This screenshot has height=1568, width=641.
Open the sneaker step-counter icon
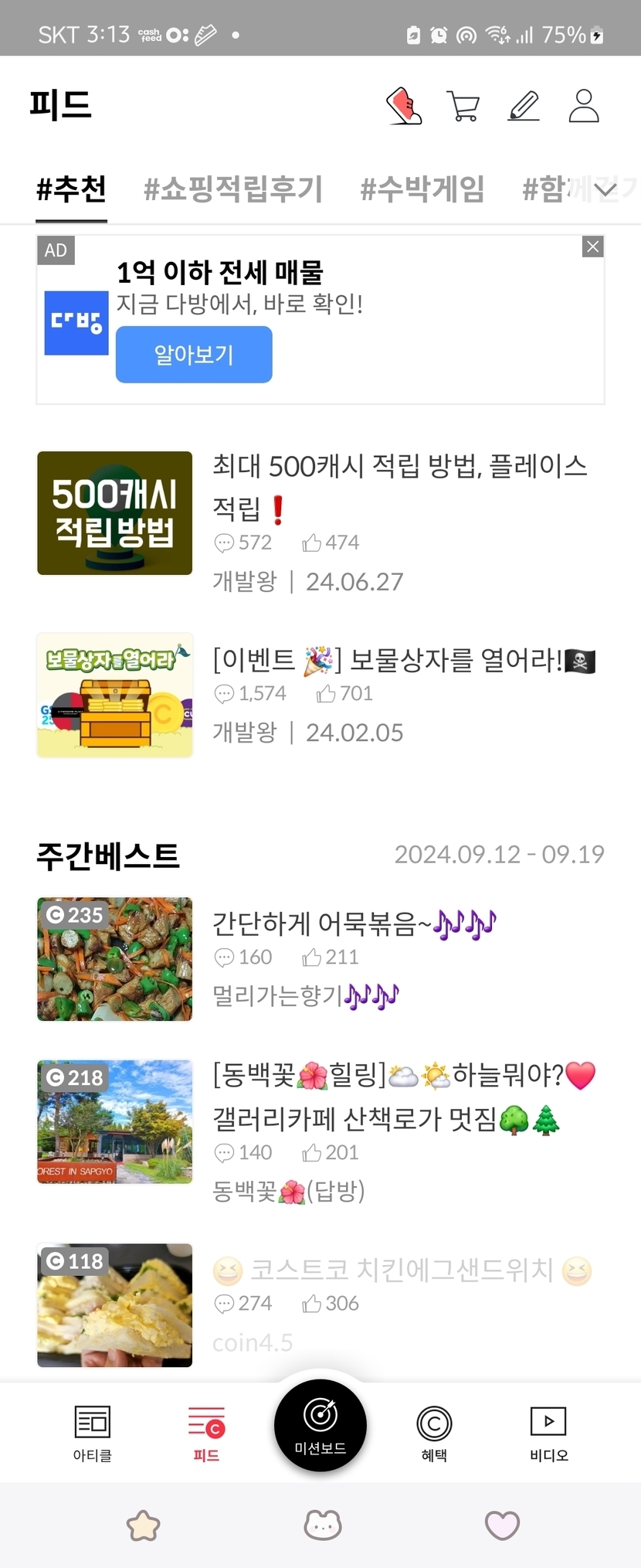404,106
